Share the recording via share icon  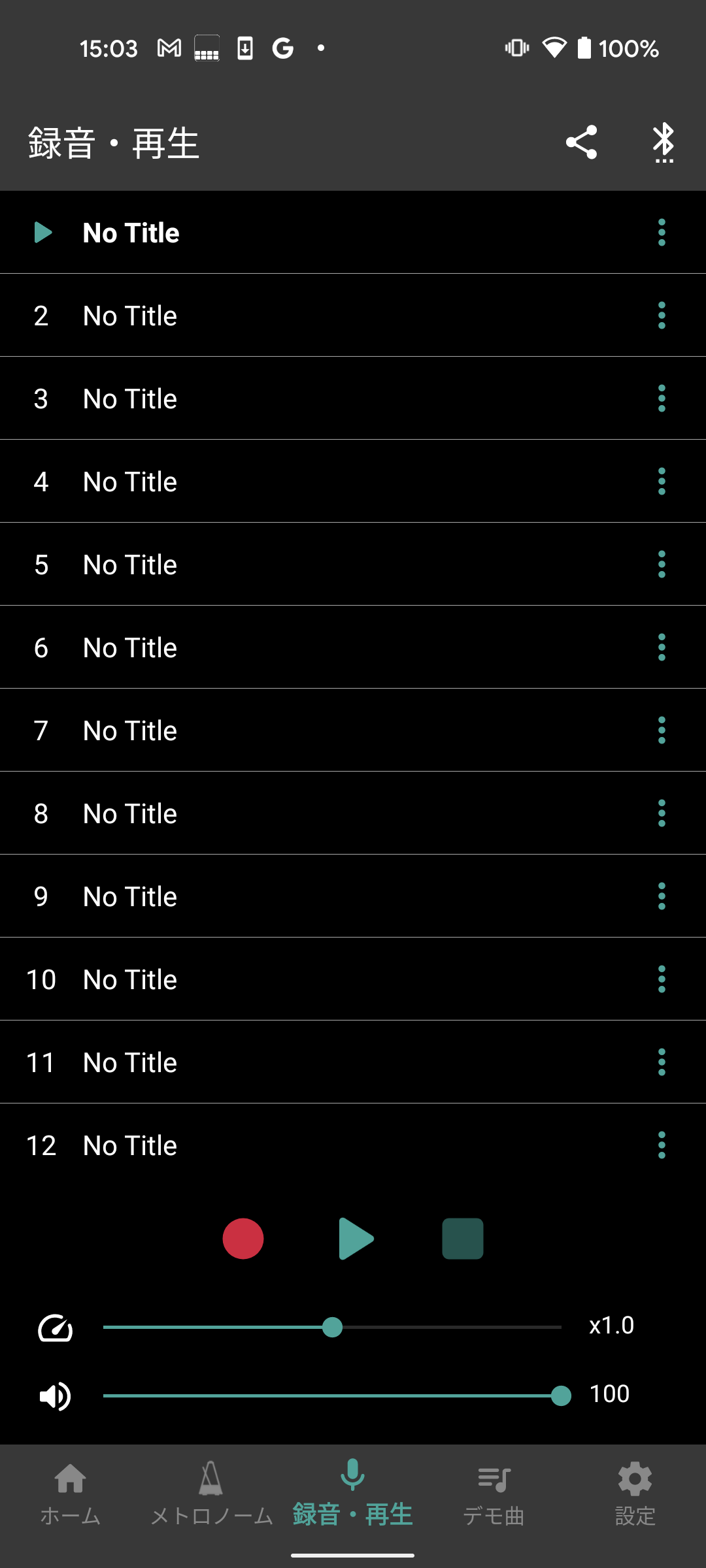coord(581,142)
